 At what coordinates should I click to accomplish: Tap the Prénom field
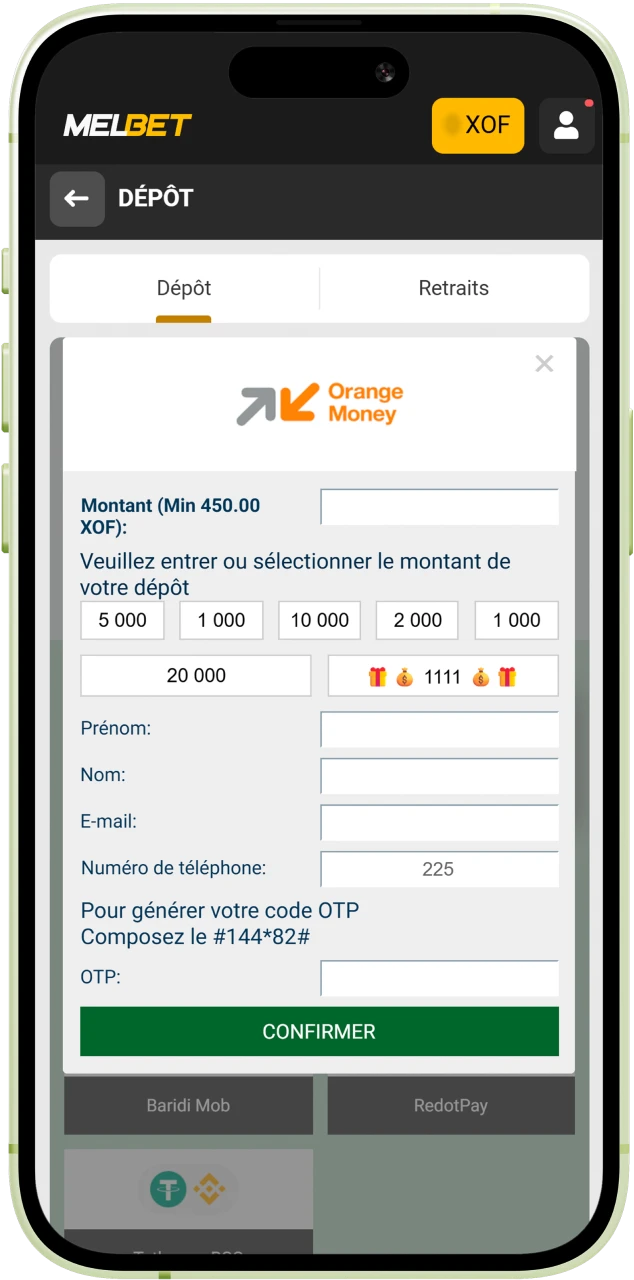pyautogui.click(x=439, y=730)
